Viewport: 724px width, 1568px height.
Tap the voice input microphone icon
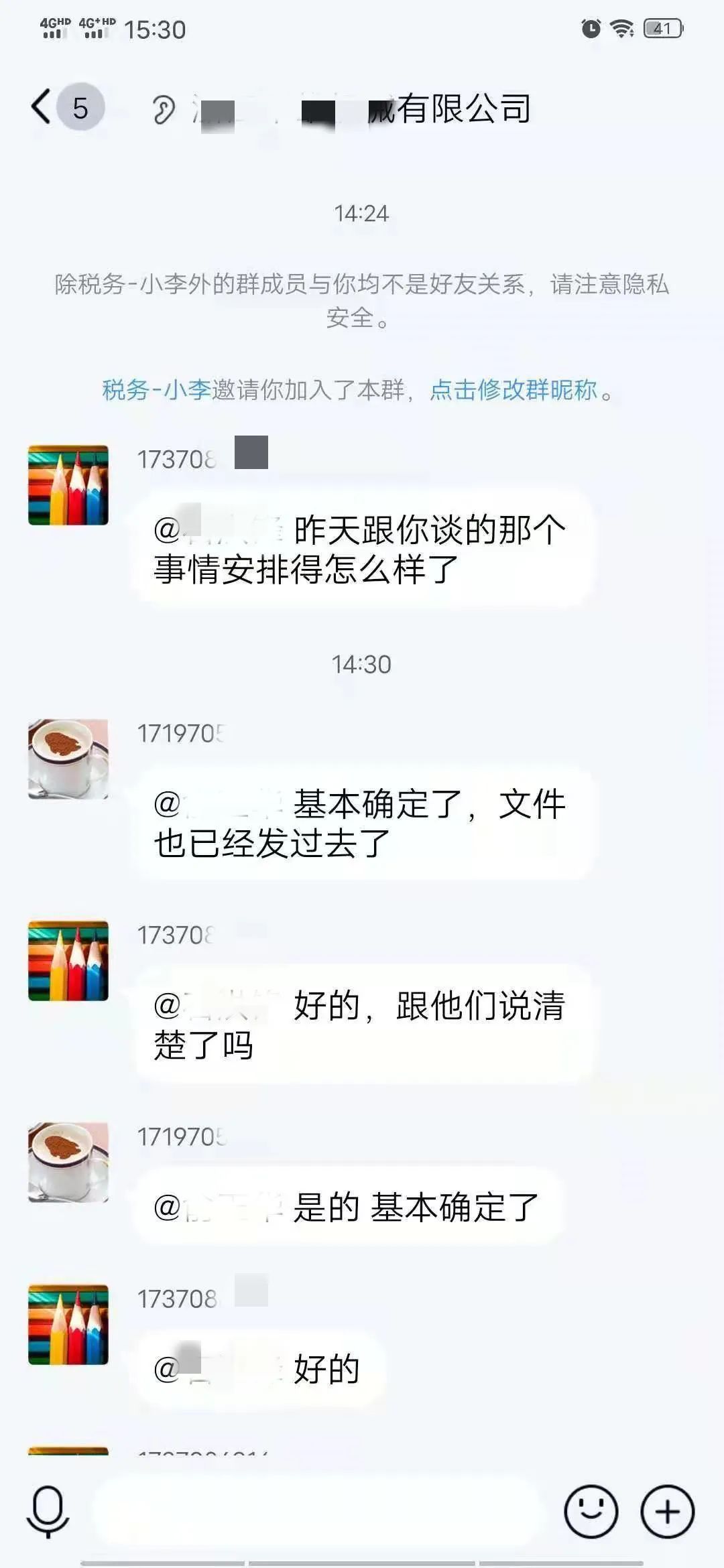tap(48, 1512)
